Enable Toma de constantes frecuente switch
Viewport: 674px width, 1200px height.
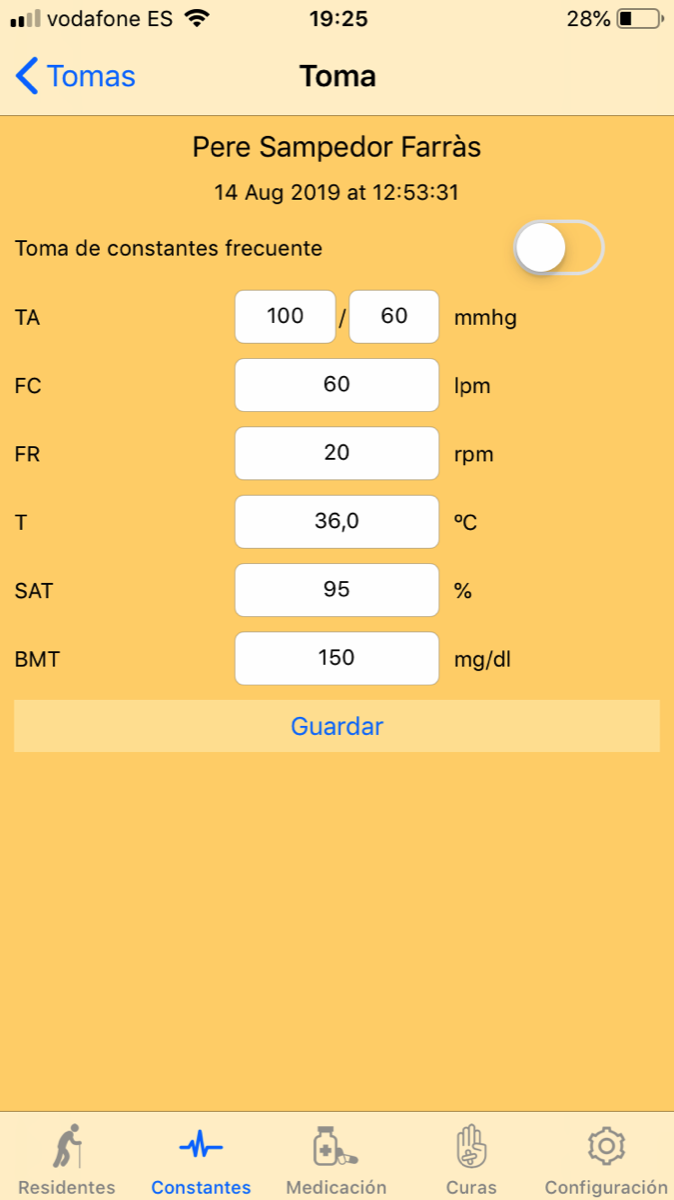(x=559, y=247)
